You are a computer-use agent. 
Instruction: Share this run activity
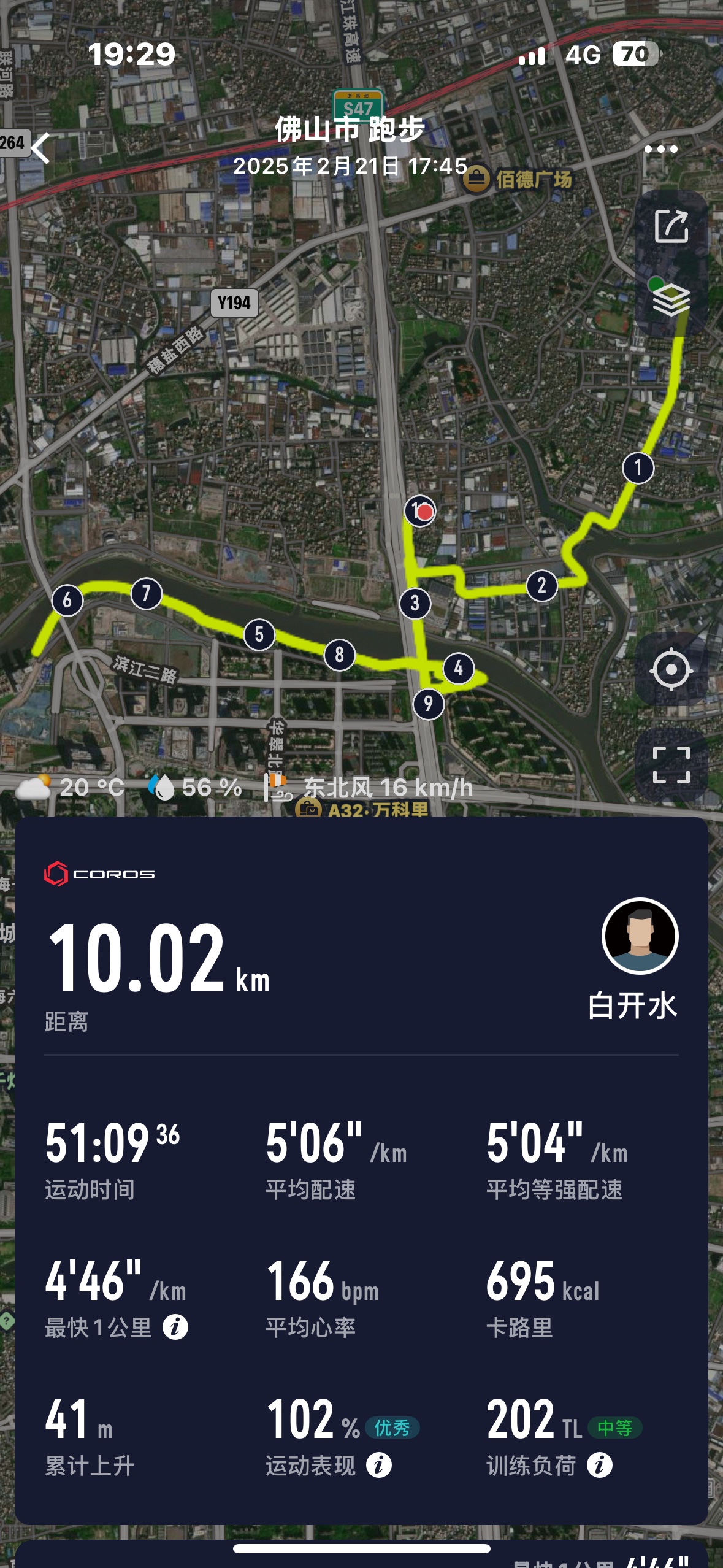pos(671,226)
